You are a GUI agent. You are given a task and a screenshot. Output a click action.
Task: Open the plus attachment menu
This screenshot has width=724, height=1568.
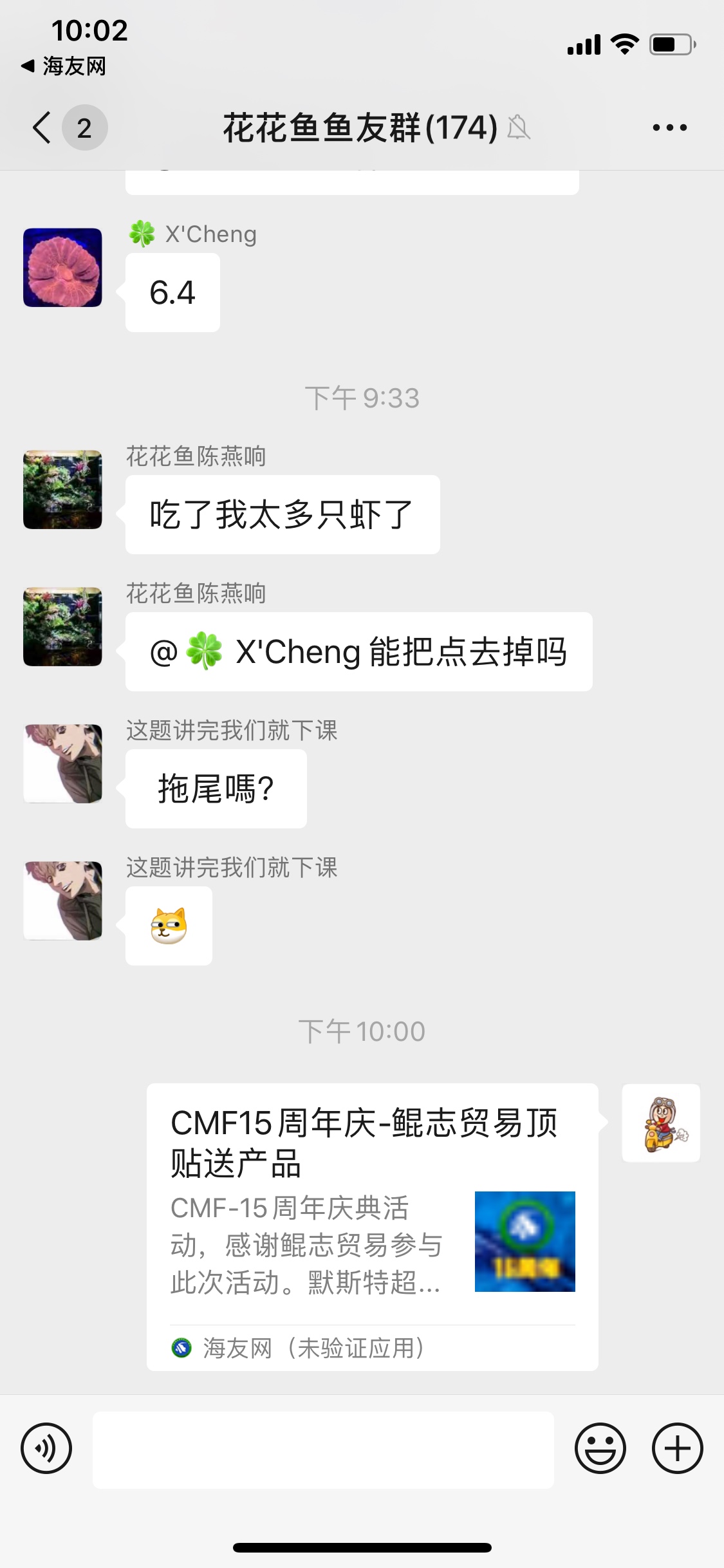677,1448
